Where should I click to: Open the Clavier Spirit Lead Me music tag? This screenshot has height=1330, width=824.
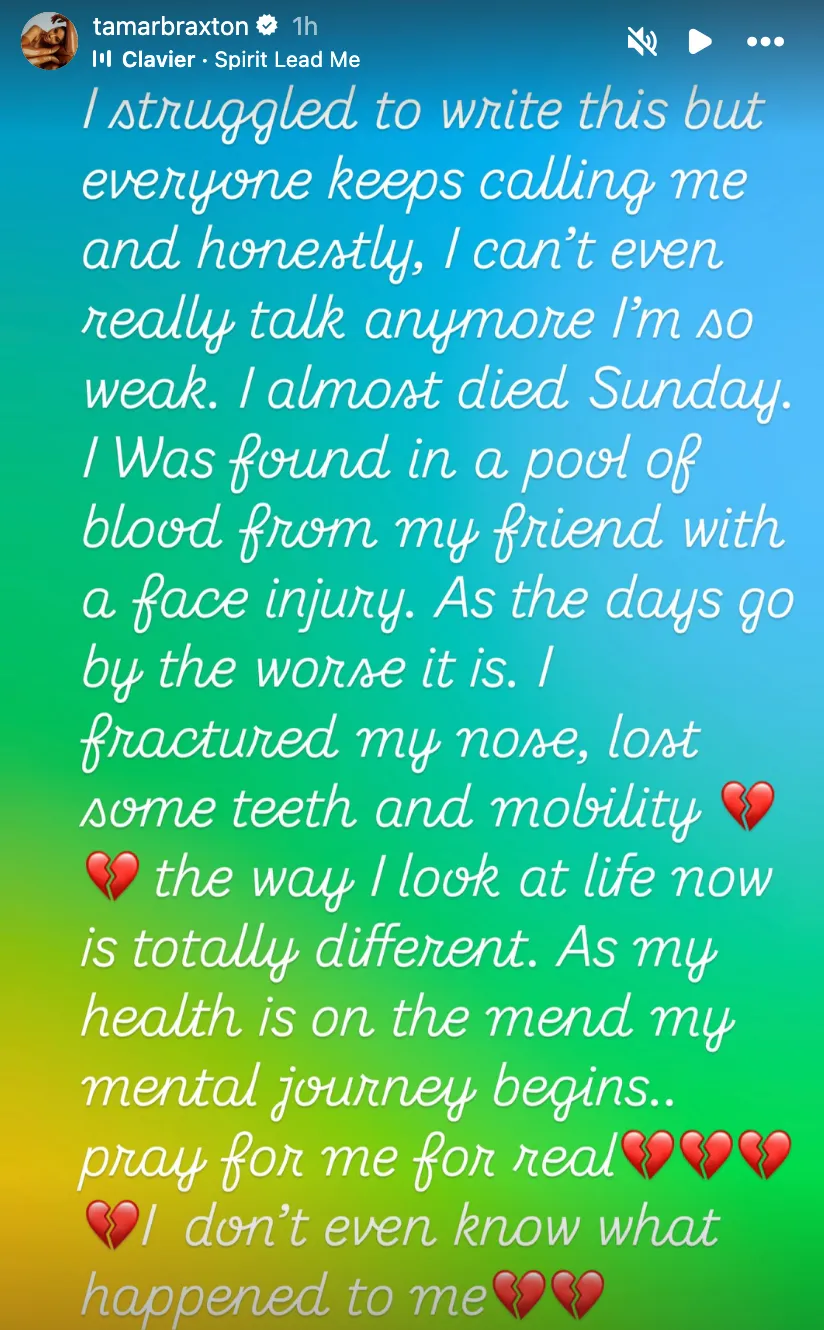coord(240,59)
